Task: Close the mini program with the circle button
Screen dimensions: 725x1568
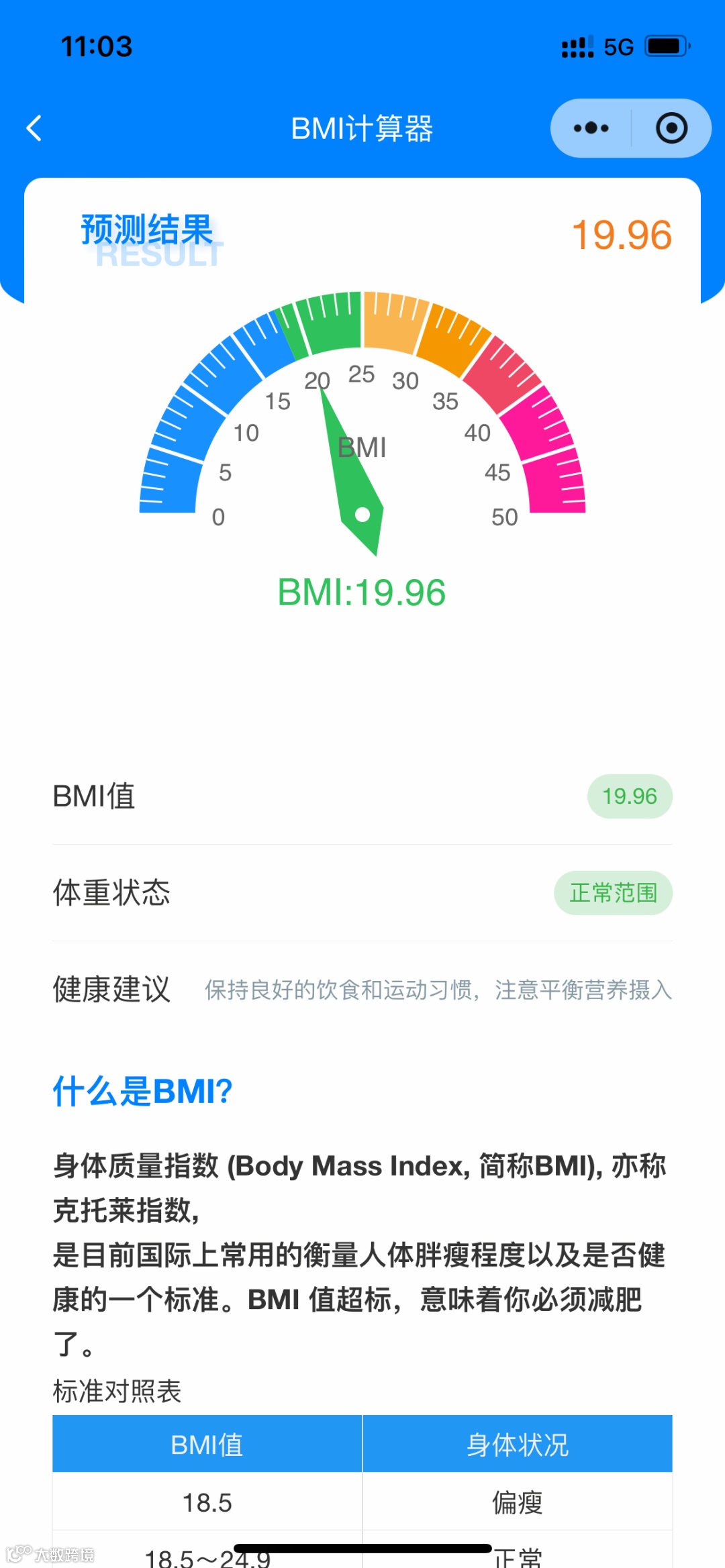Action: click(x=671, y=128)
